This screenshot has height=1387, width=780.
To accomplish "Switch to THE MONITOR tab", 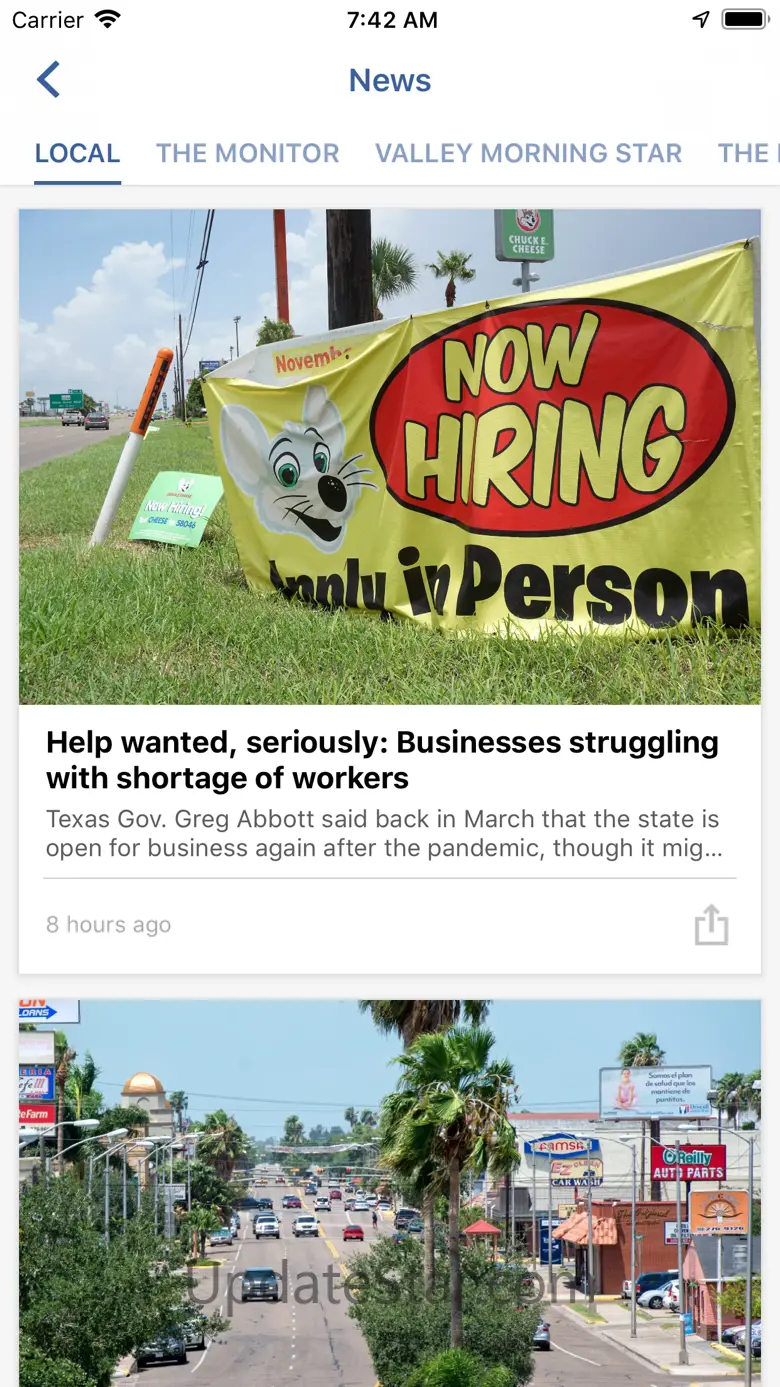I will tap(247, 153).
